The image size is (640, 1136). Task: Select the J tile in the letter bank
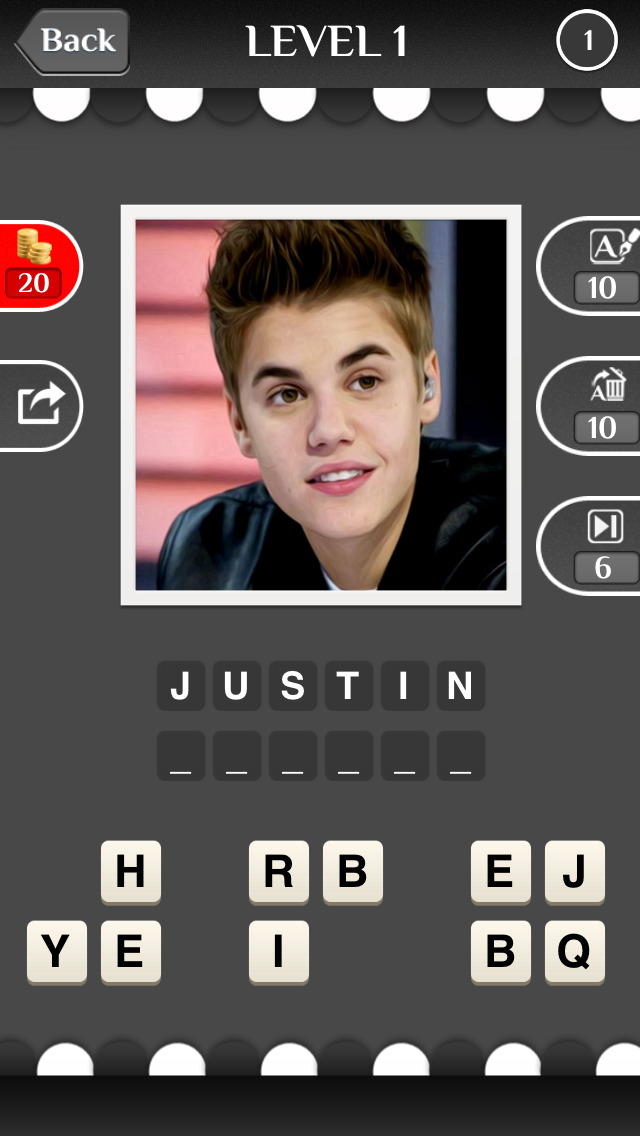575,872
